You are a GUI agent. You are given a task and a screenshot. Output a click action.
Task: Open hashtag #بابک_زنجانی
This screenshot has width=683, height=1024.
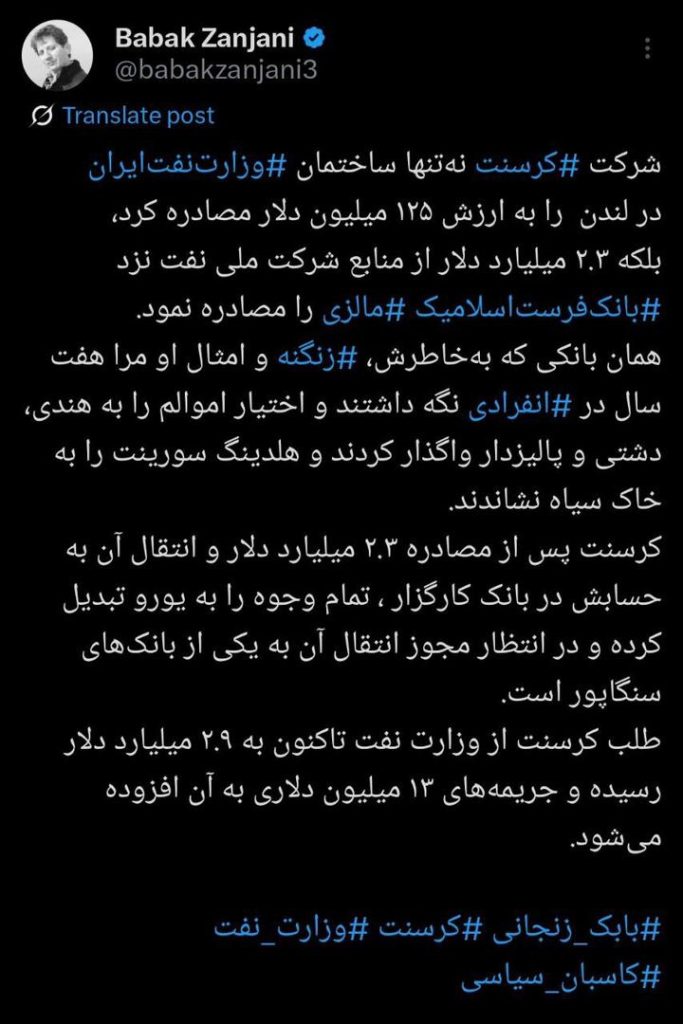577,929
